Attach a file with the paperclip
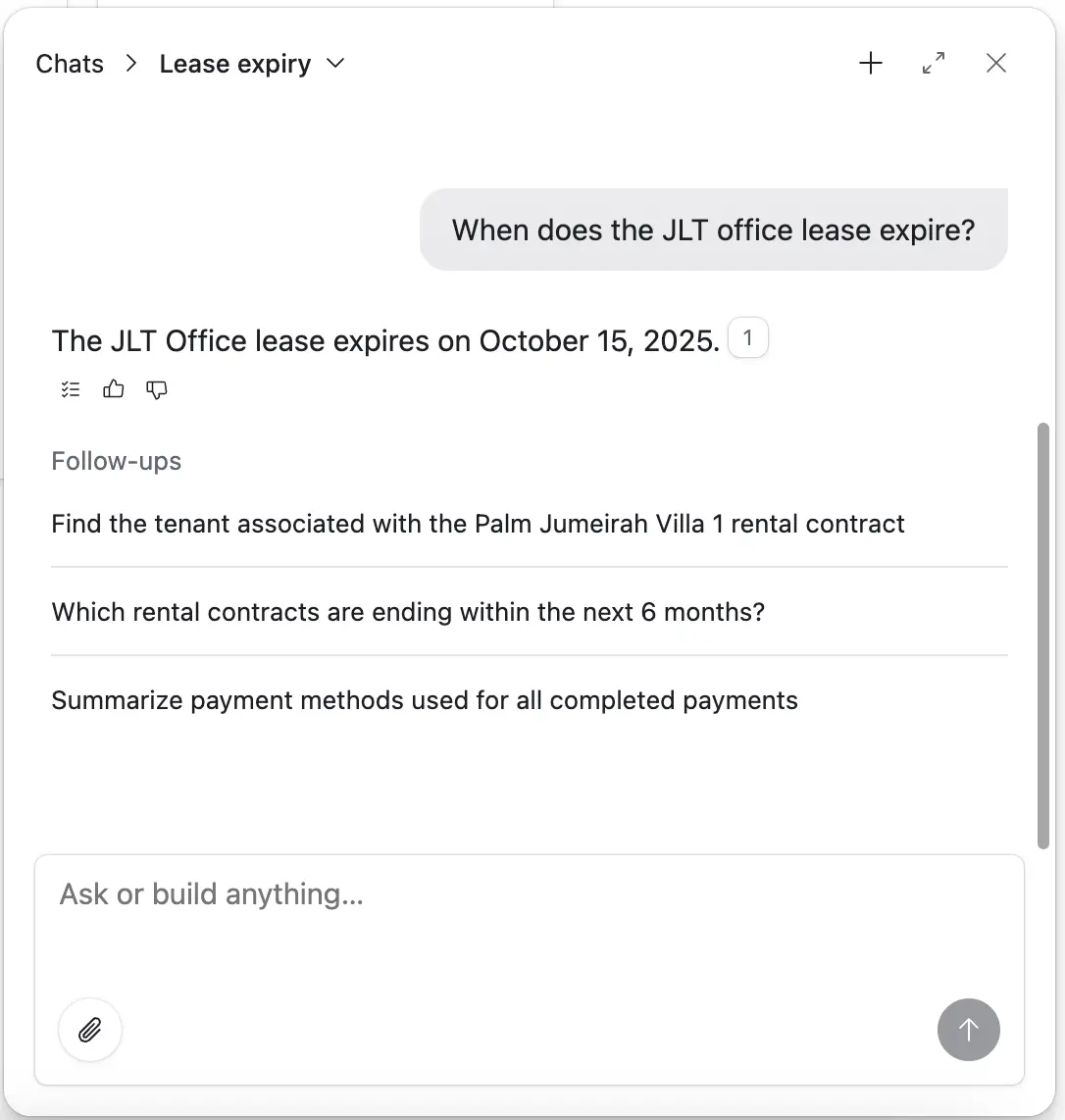1065x1120 pixels. tap(90, 1031)
